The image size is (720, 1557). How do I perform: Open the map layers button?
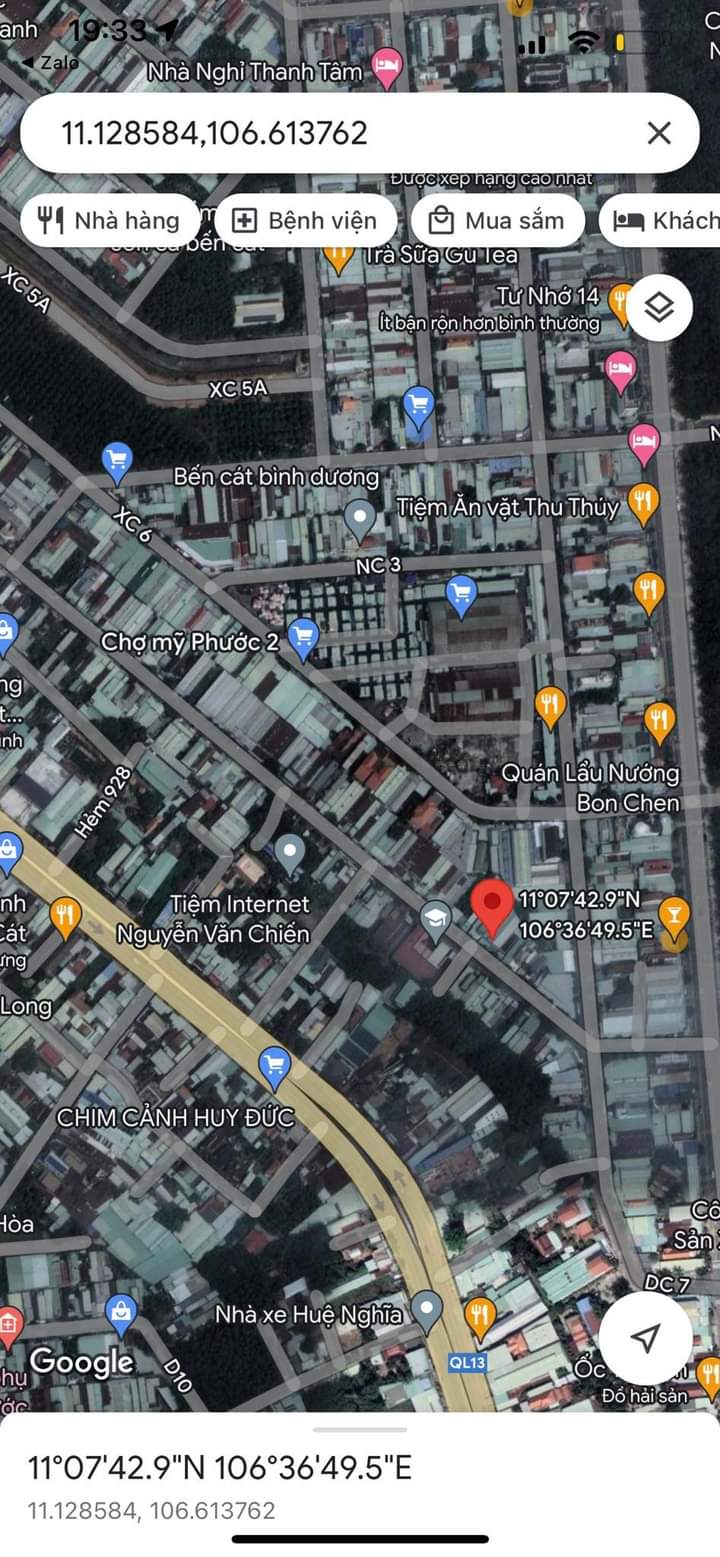pyautogui.click(x=659, y=307)
